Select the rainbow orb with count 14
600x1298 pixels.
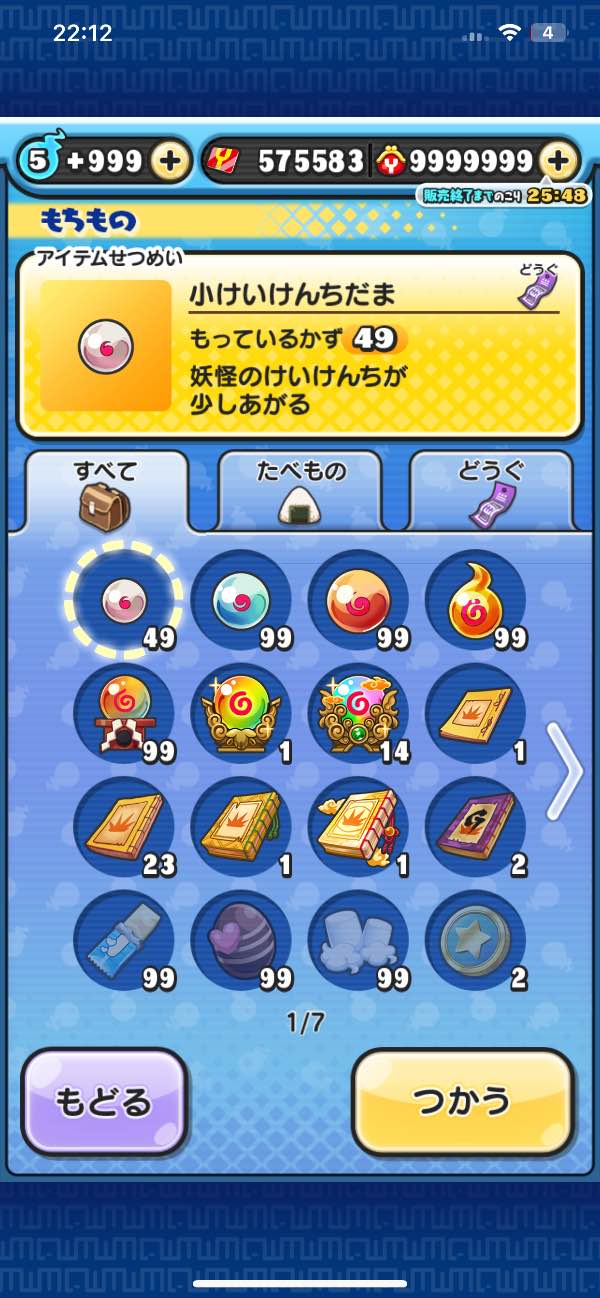pyautogui.click(x=358, y=713)
